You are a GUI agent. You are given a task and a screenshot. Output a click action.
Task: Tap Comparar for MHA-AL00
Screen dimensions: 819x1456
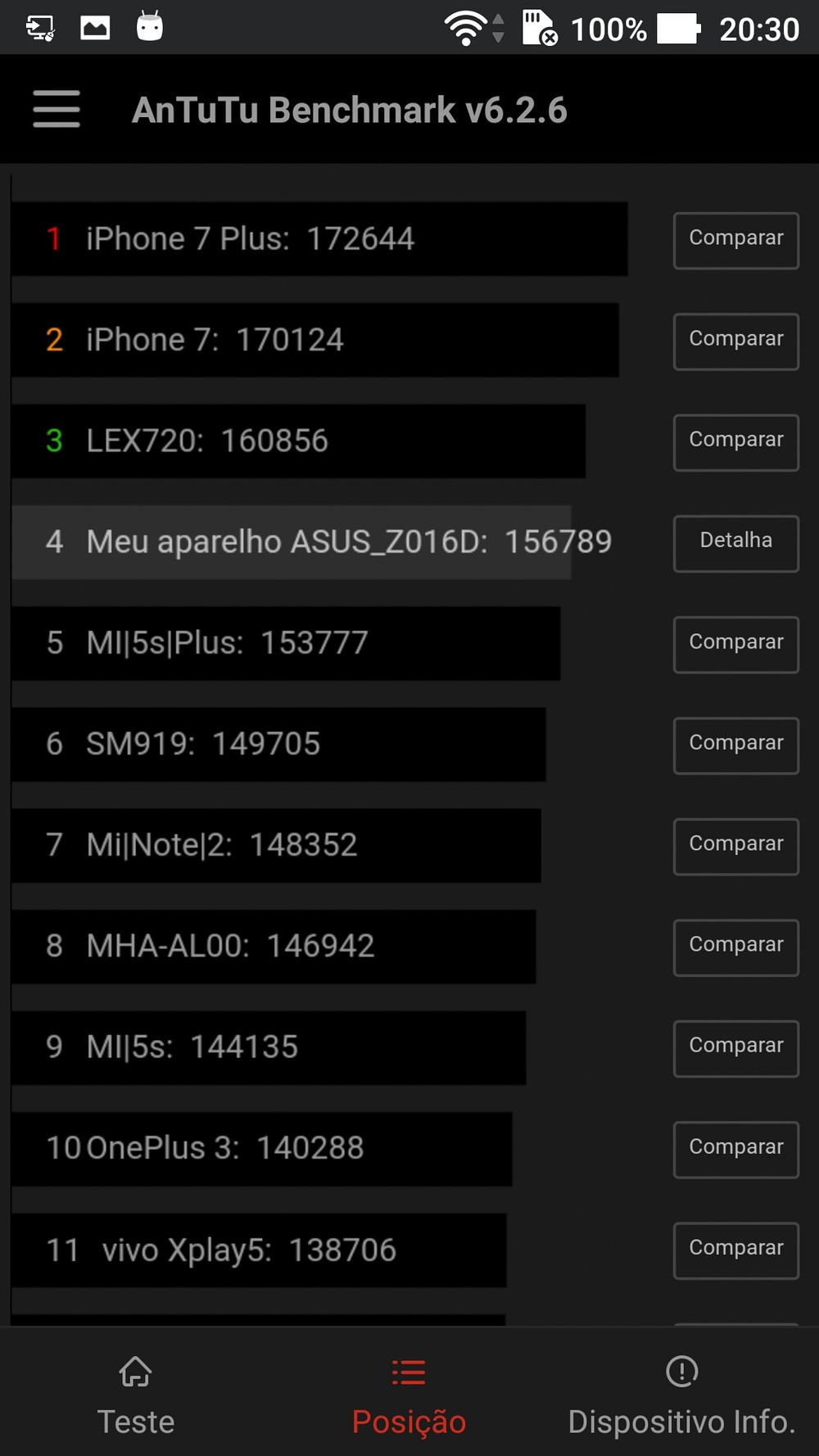click(x=735, y=947)
